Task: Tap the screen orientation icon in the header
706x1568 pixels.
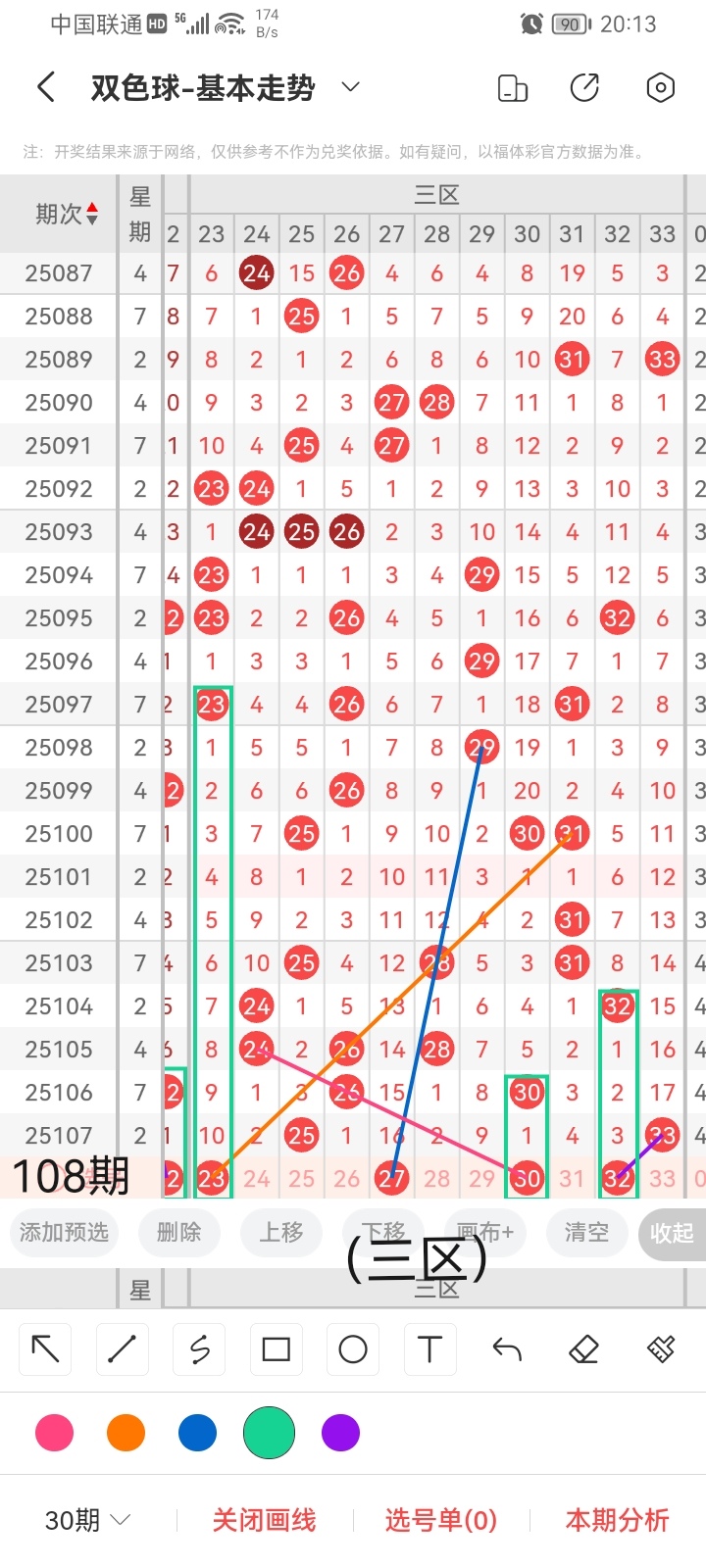Action: pyautogui.click(x=513, y=88)
